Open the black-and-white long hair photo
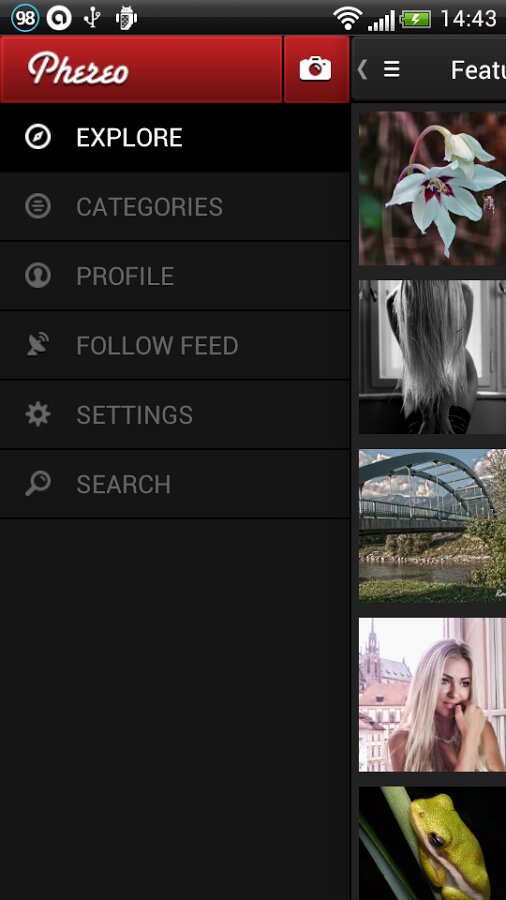 pos(433,357)
